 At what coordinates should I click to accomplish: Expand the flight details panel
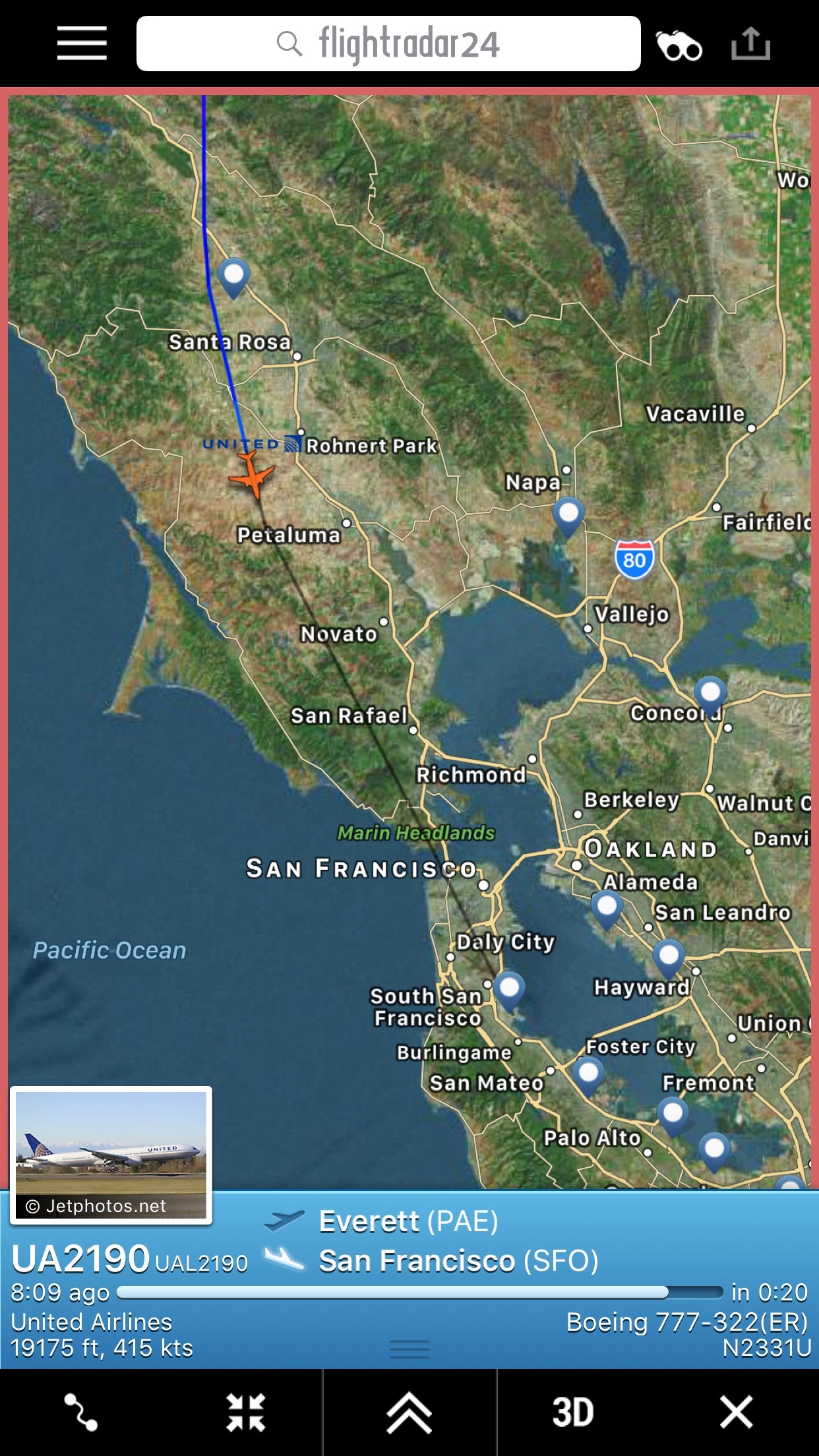(409, 1412)
